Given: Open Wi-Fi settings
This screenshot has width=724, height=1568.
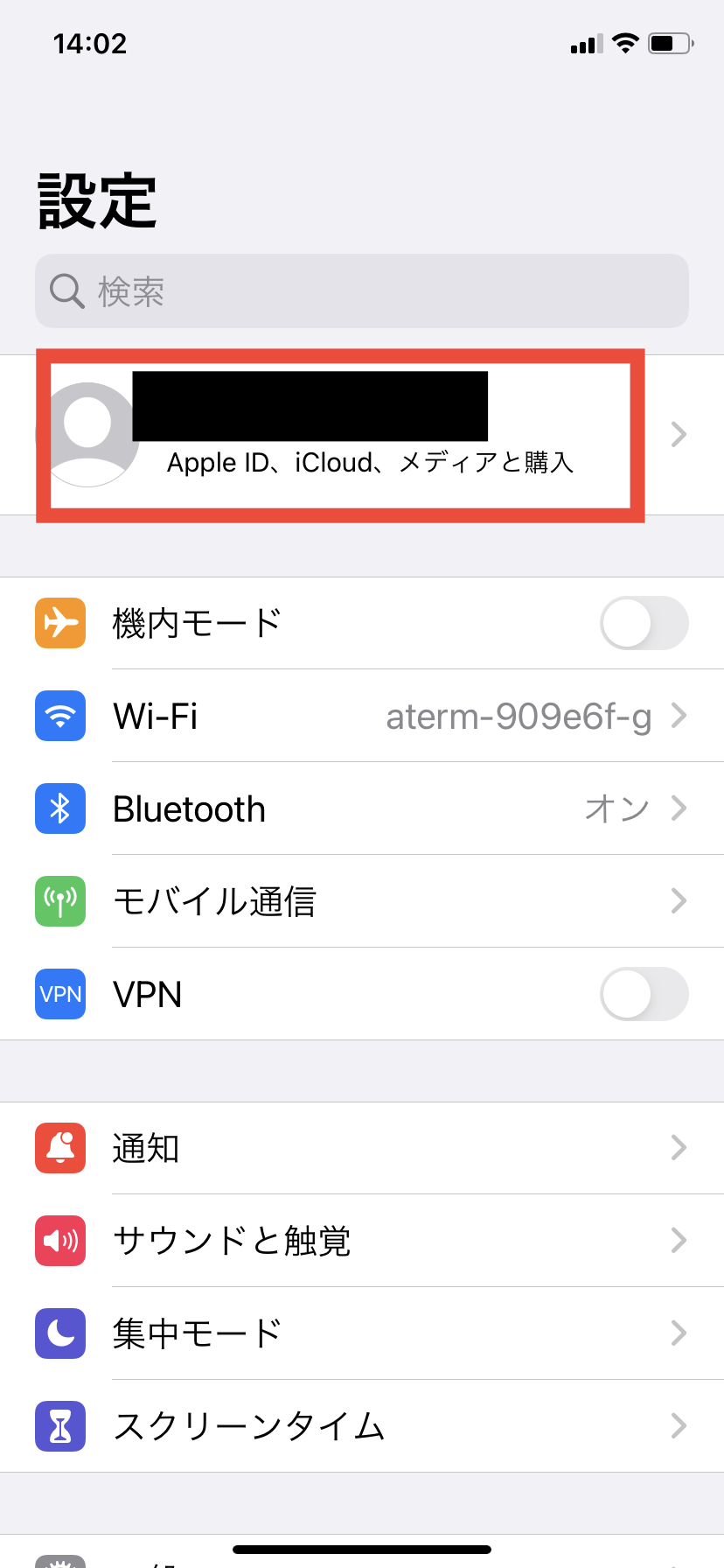Looking at the screenshot, I should [x=362, y=716].
